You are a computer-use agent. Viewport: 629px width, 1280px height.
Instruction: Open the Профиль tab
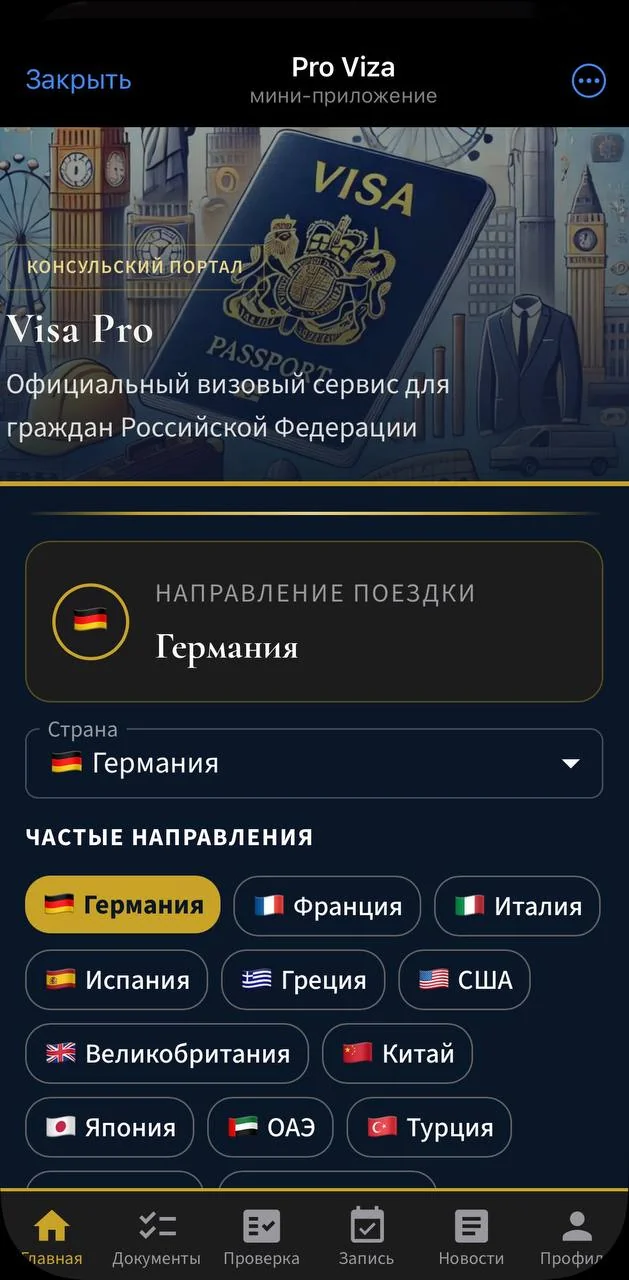coord(577,1236)
